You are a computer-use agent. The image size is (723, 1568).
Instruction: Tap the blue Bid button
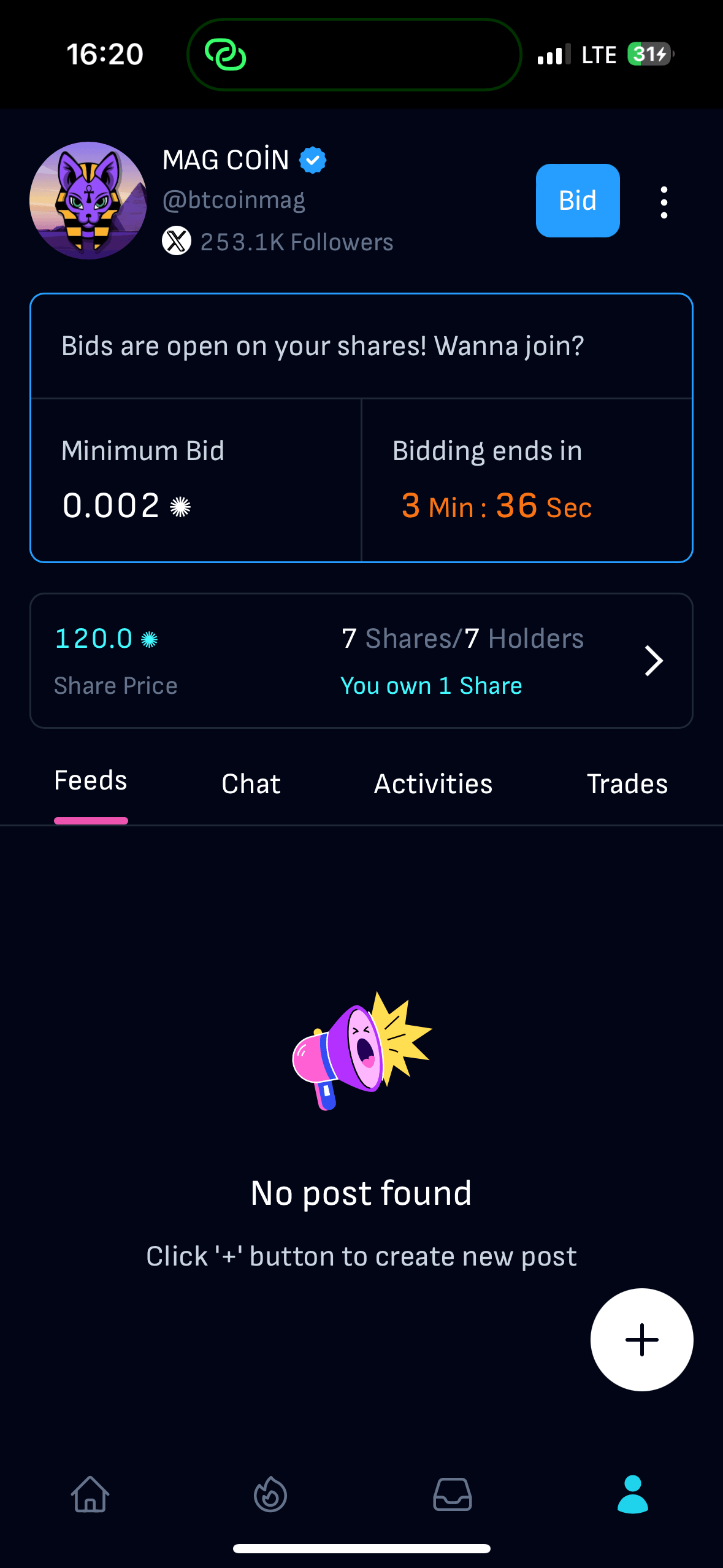(577, 201)
